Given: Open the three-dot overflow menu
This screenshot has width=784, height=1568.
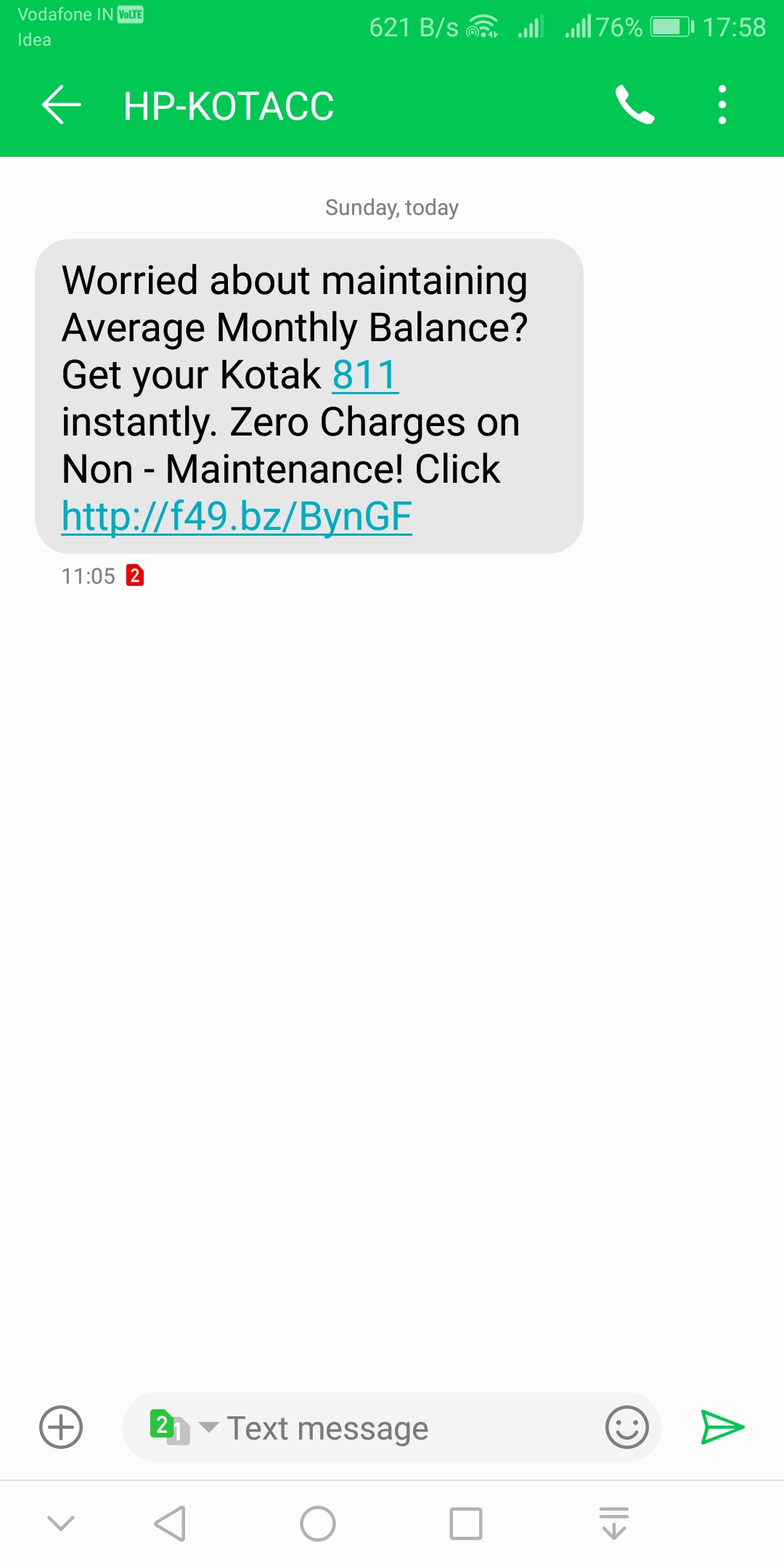Looking at the screenshot, I should pyautogui.click(x=722, y=105).
